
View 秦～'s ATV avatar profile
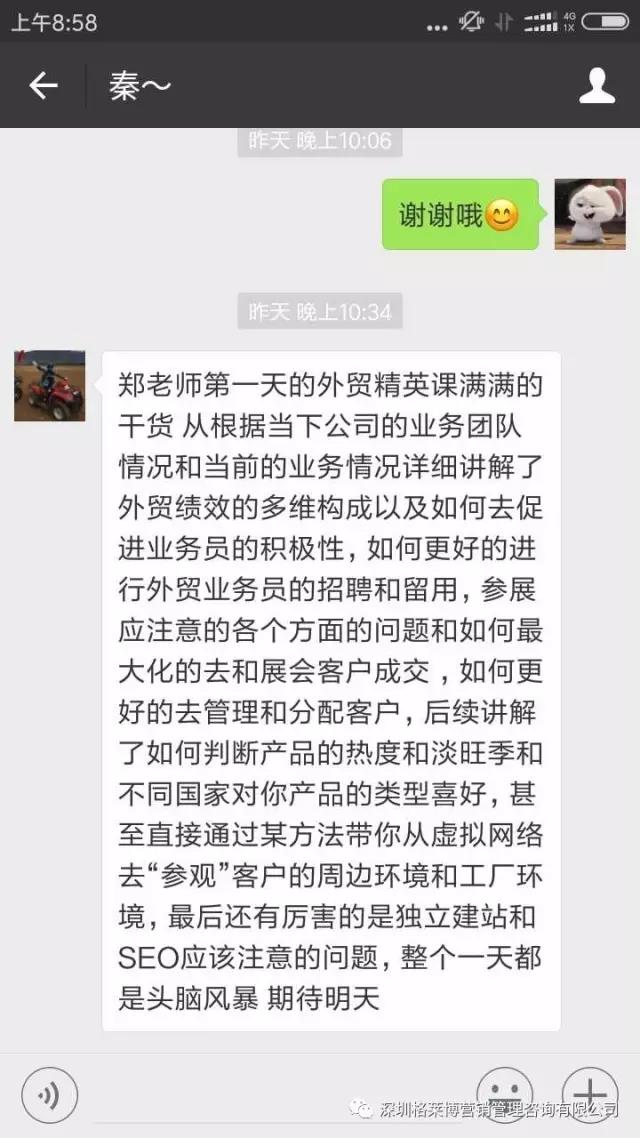(x=49, y=386)
